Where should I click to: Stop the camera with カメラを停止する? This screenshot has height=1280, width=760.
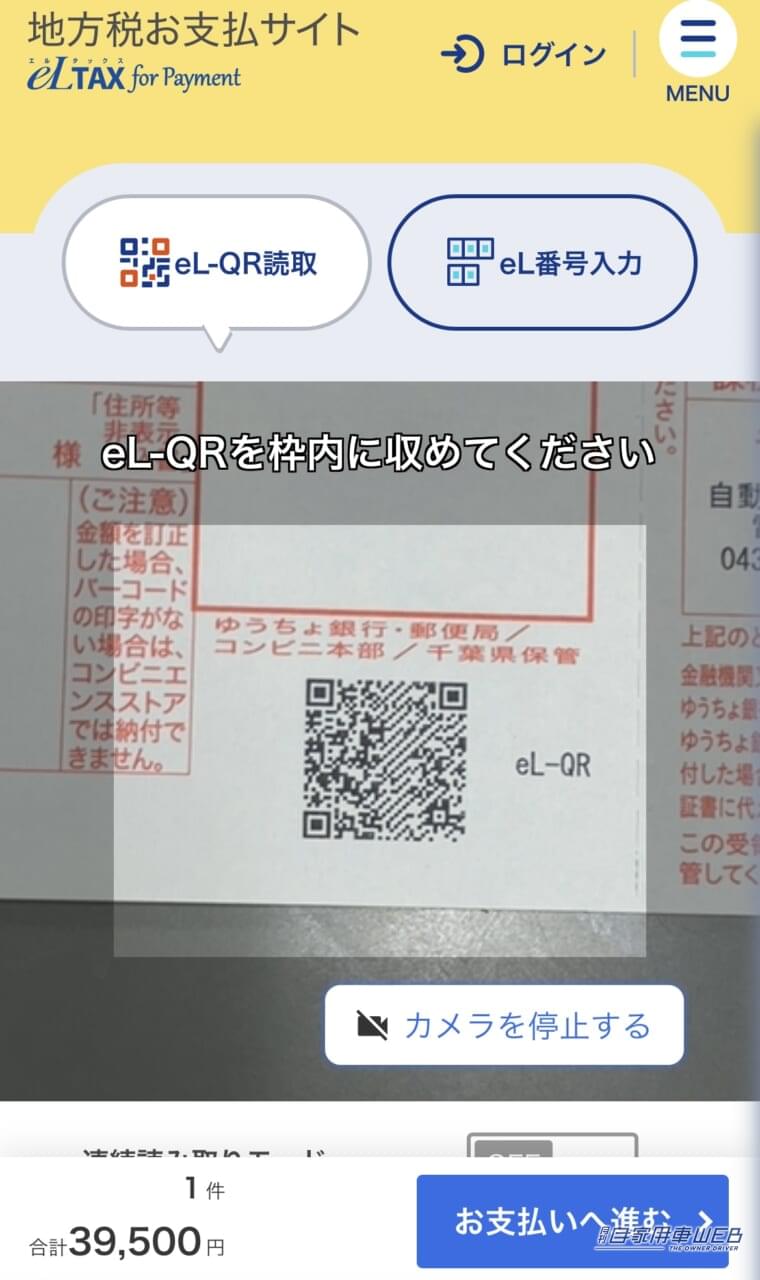click(504, 1025)
